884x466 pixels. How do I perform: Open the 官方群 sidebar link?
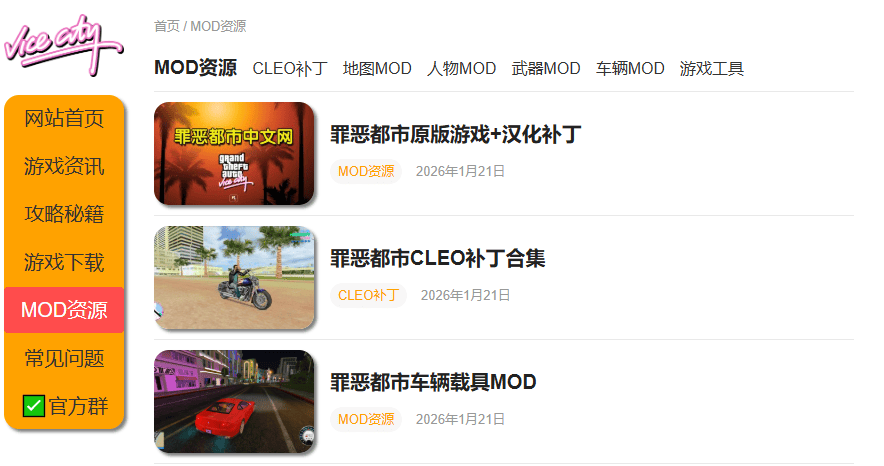pyautogui.click(x=66, y=406)
